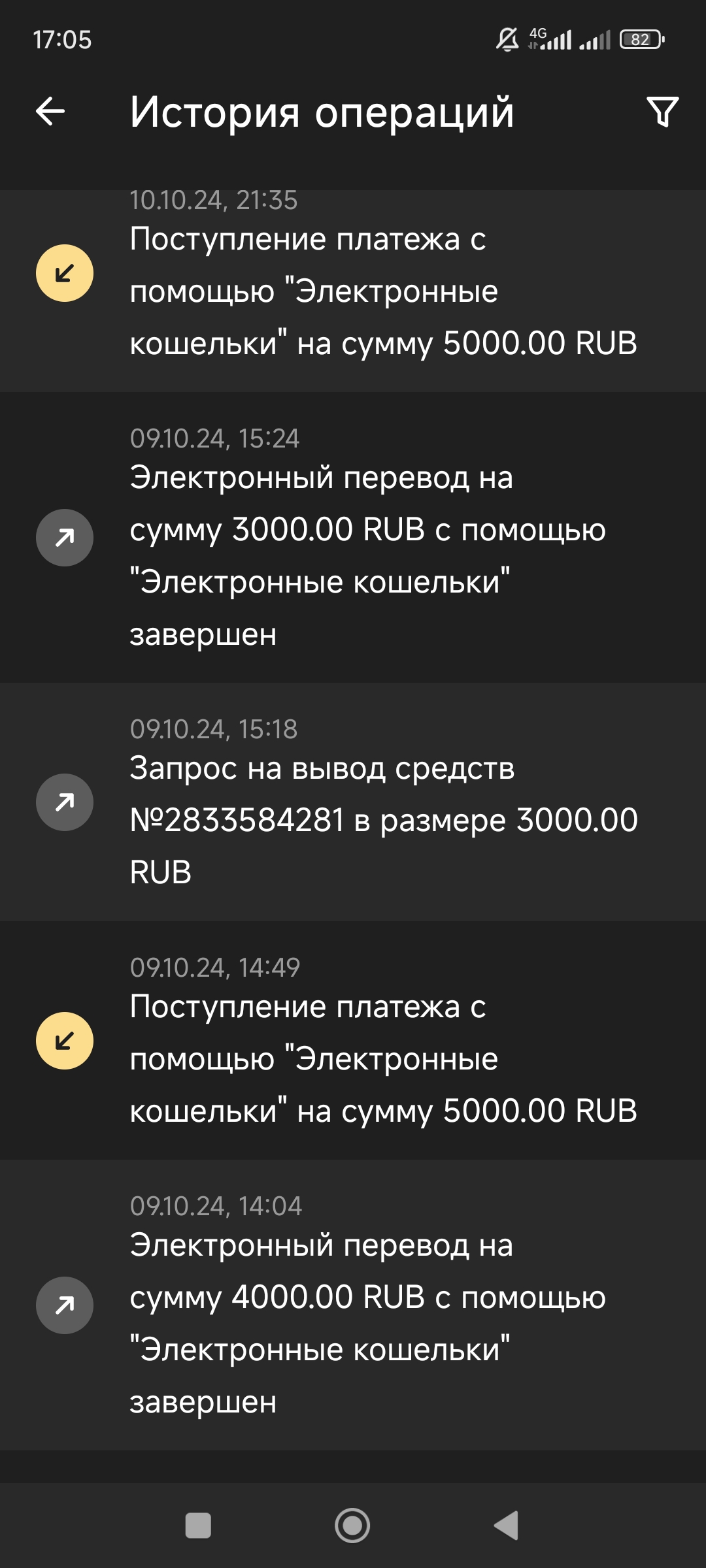Go back from История операций
This screenshot has width=706, height=1568.
[50, 111]
